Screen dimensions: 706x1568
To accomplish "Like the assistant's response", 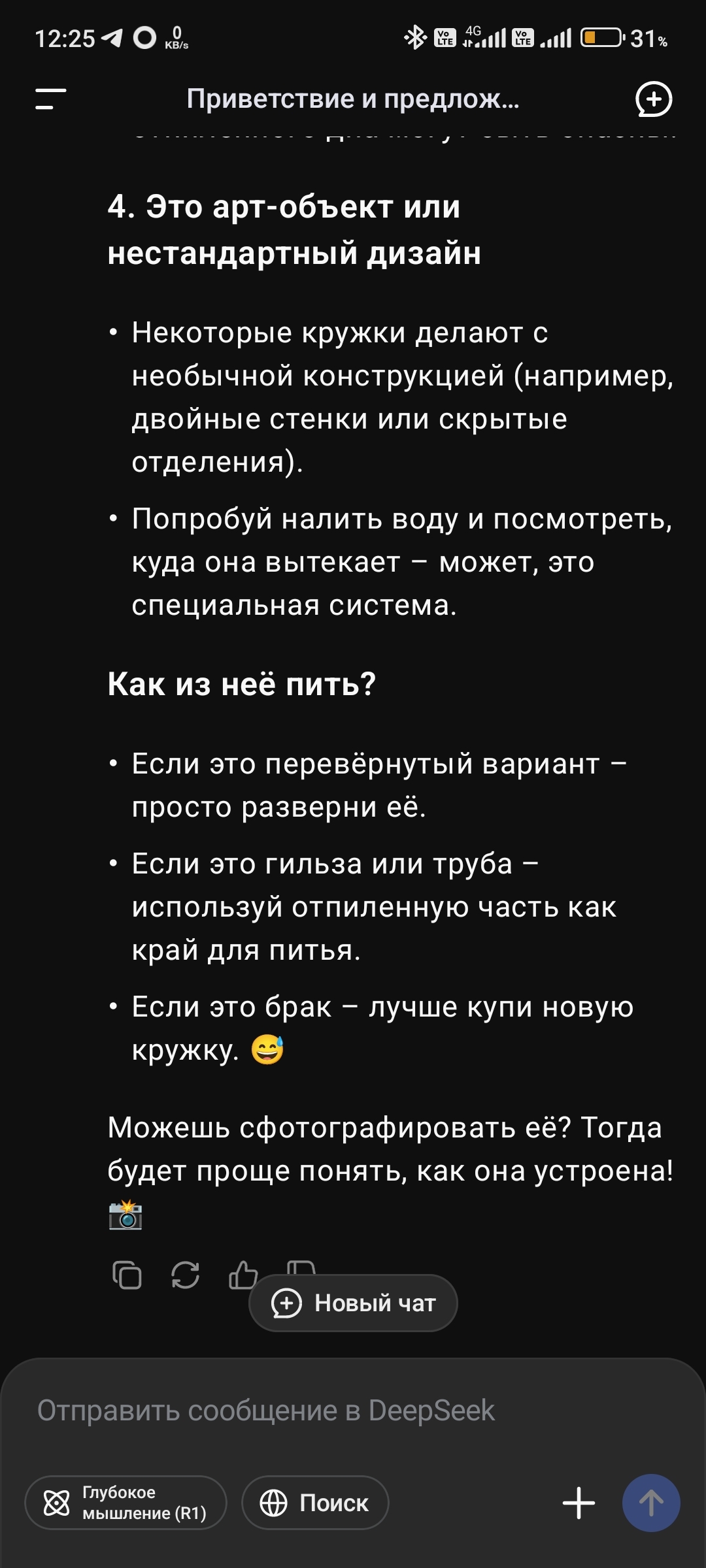I will (x=243, y=1274).
